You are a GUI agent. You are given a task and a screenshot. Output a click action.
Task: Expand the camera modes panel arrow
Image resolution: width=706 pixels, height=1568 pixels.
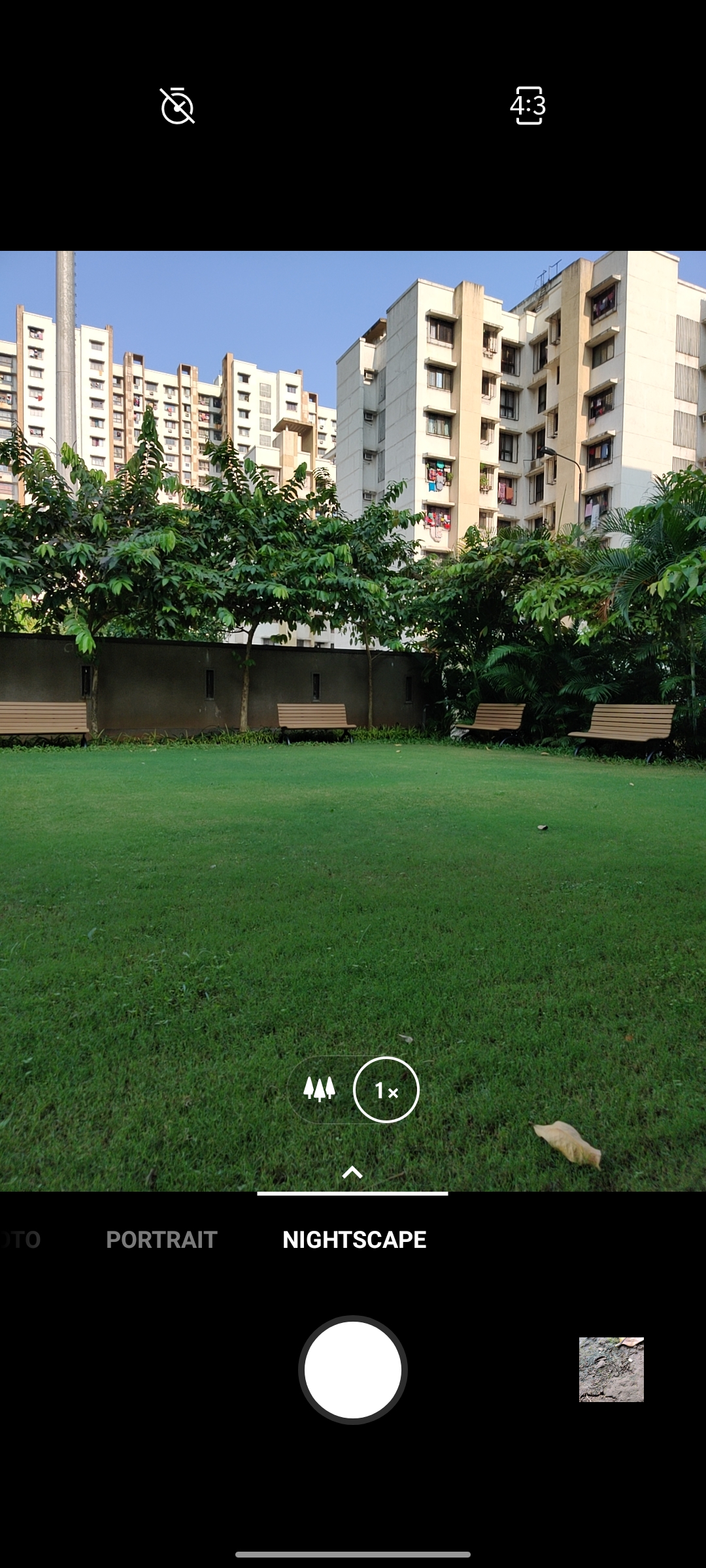[352, 1172]
